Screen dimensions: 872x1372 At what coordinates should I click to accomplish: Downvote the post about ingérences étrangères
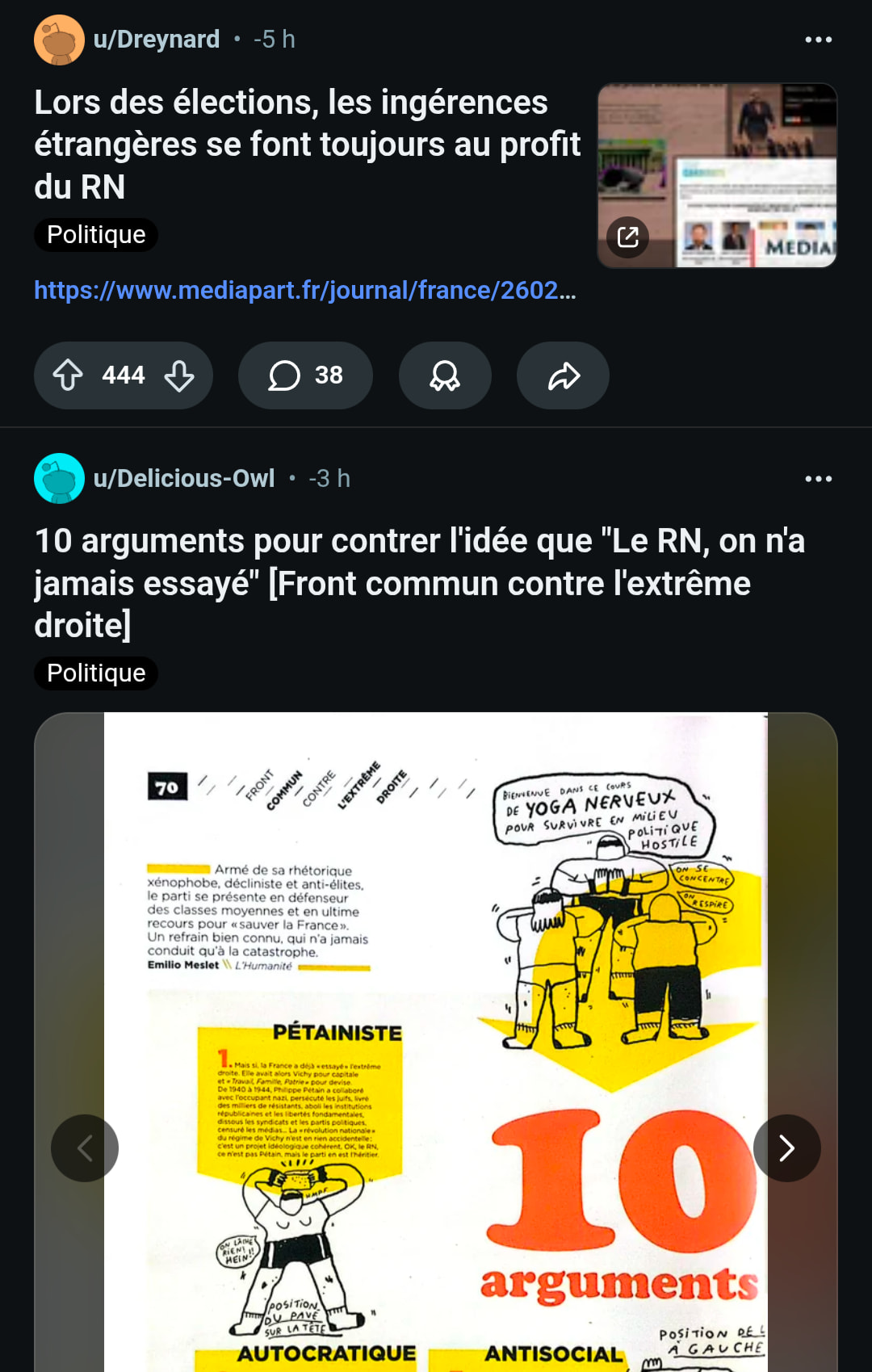(x=178, y=376)
